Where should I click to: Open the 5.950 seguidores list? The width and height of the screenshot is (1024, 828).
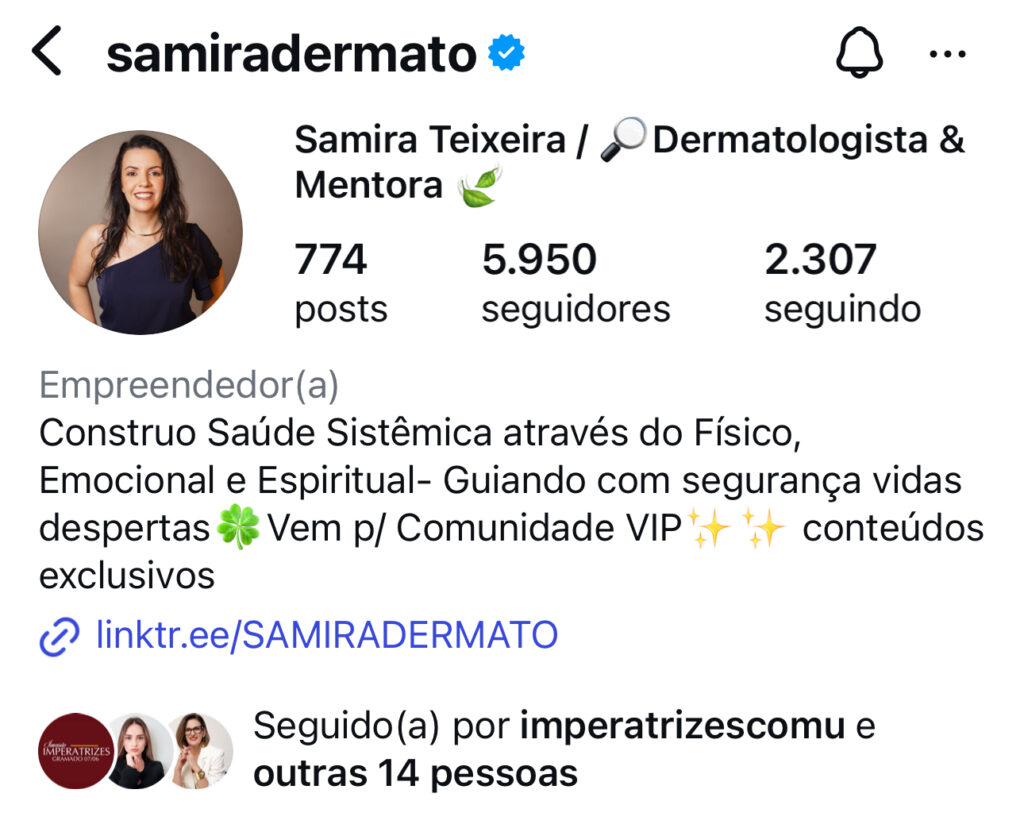pos(575,282)
